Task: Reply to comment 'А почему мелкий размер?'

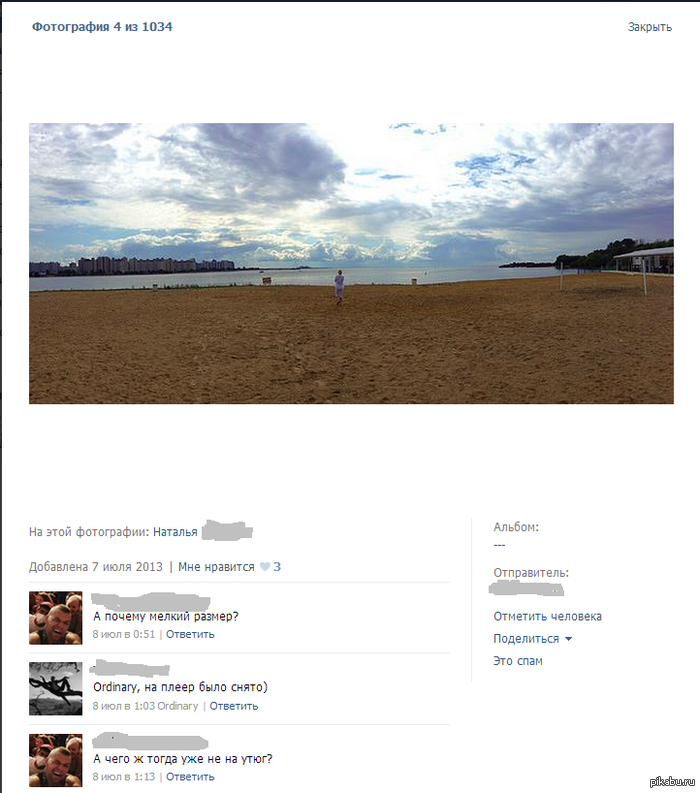Action: pos(190,634)
